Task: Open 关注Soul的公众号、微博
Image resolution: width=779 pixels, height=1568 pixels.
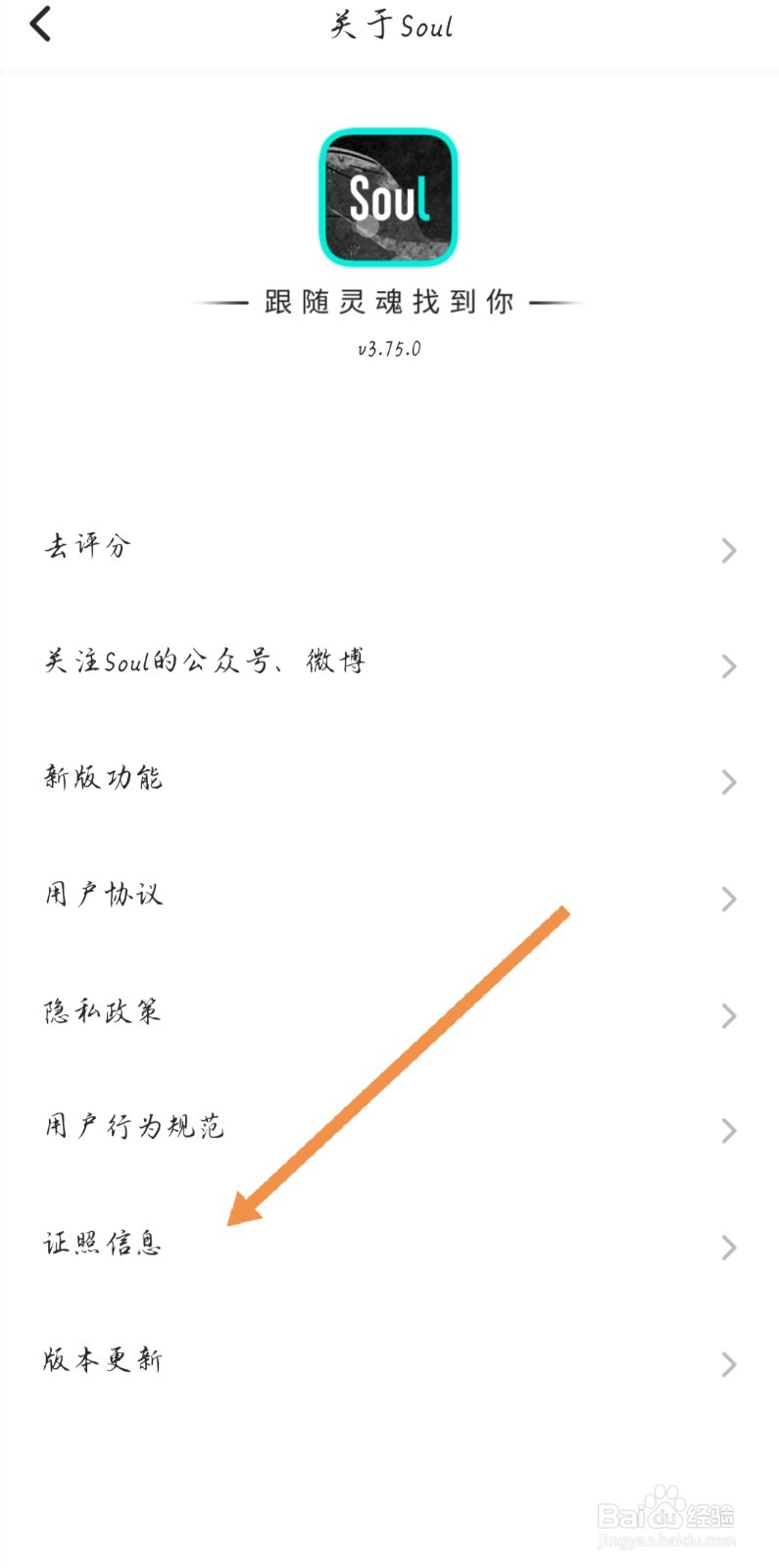Action: tap(206, 661)
